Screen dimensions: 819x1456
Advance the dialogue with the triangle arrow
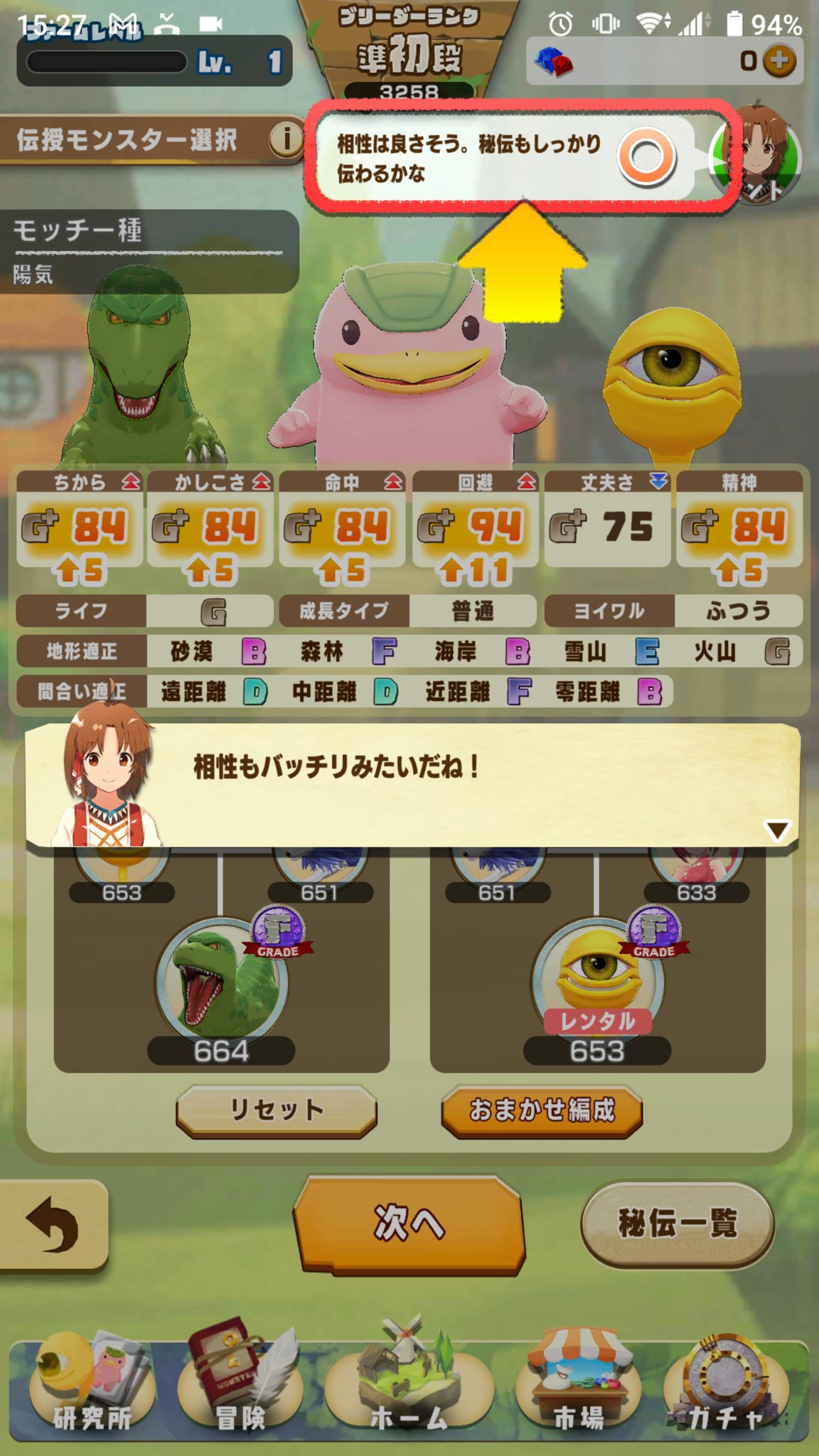click(x=777, y=830)
